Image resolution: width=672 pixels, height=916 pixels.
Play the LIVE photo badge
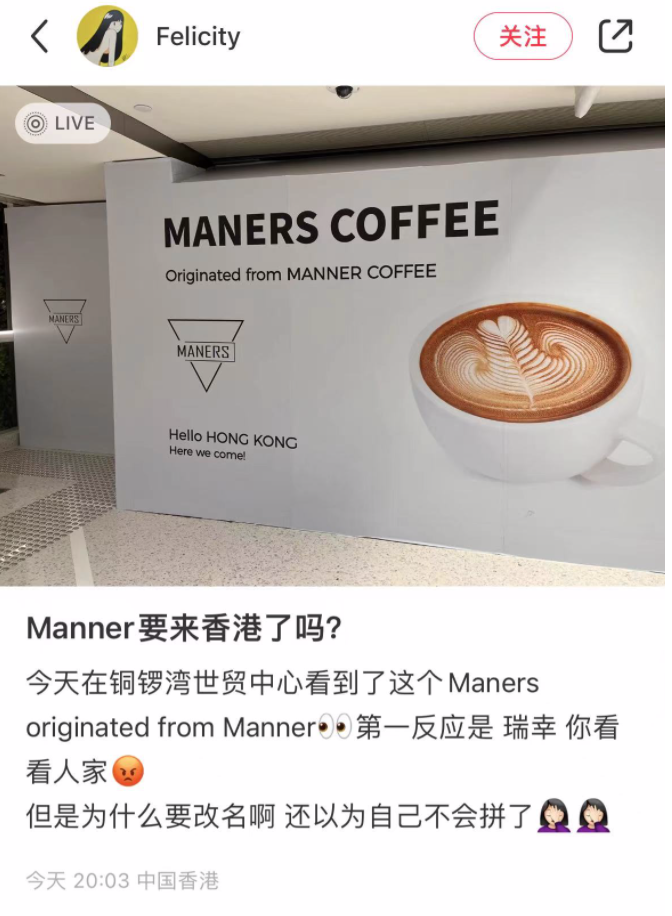[x=61, y=123]
